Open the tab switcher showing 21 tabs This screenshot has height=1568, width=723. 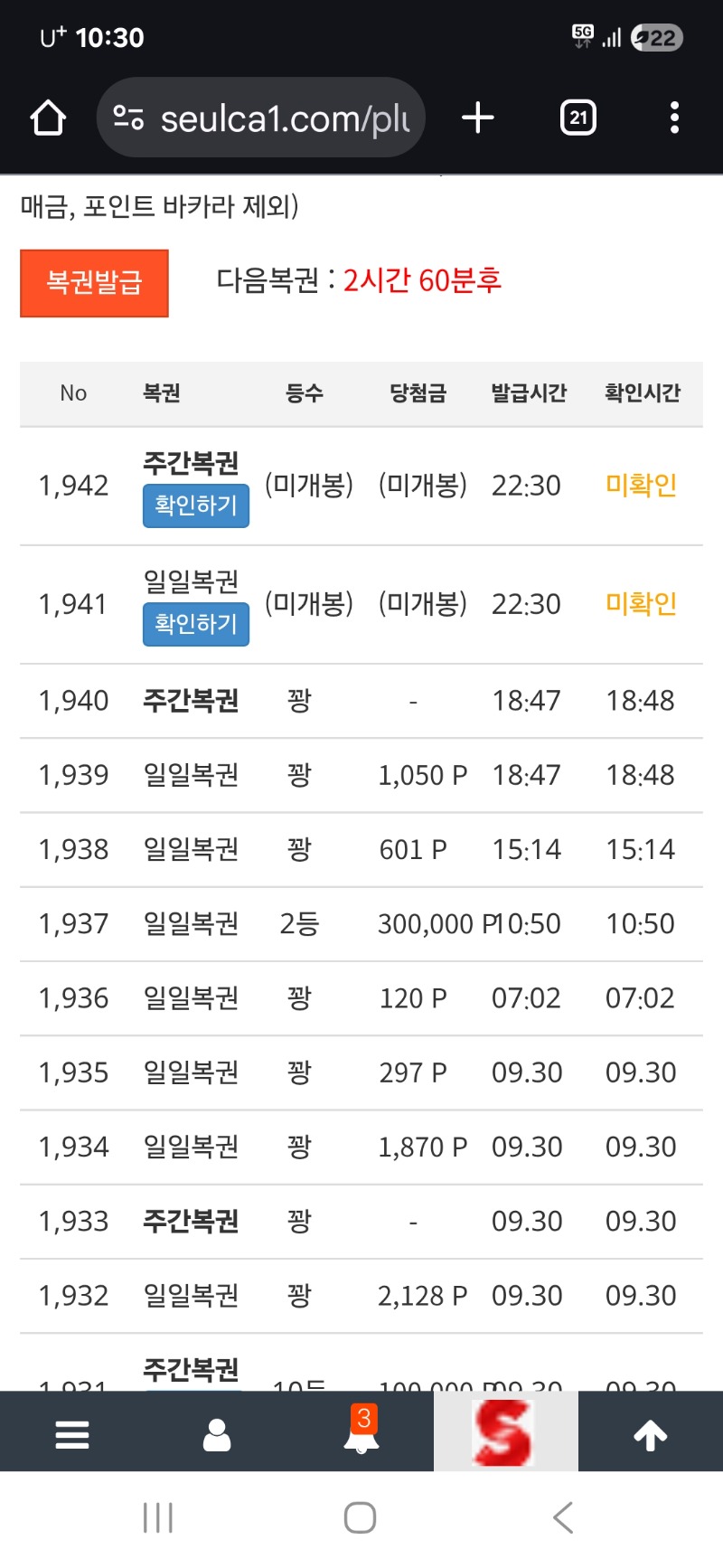pos(578,118)
